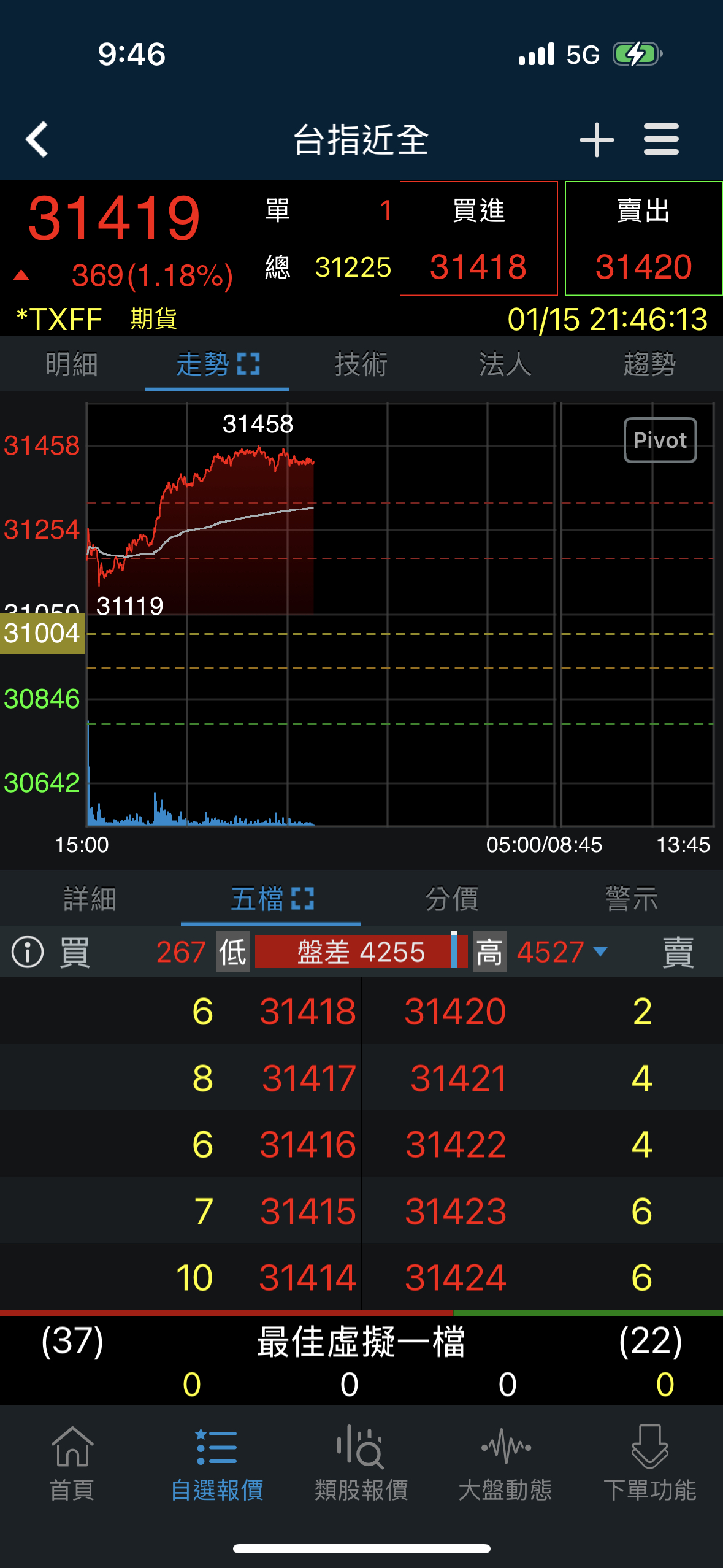Switch to the 明細 tab

click(x=72, y=364)
